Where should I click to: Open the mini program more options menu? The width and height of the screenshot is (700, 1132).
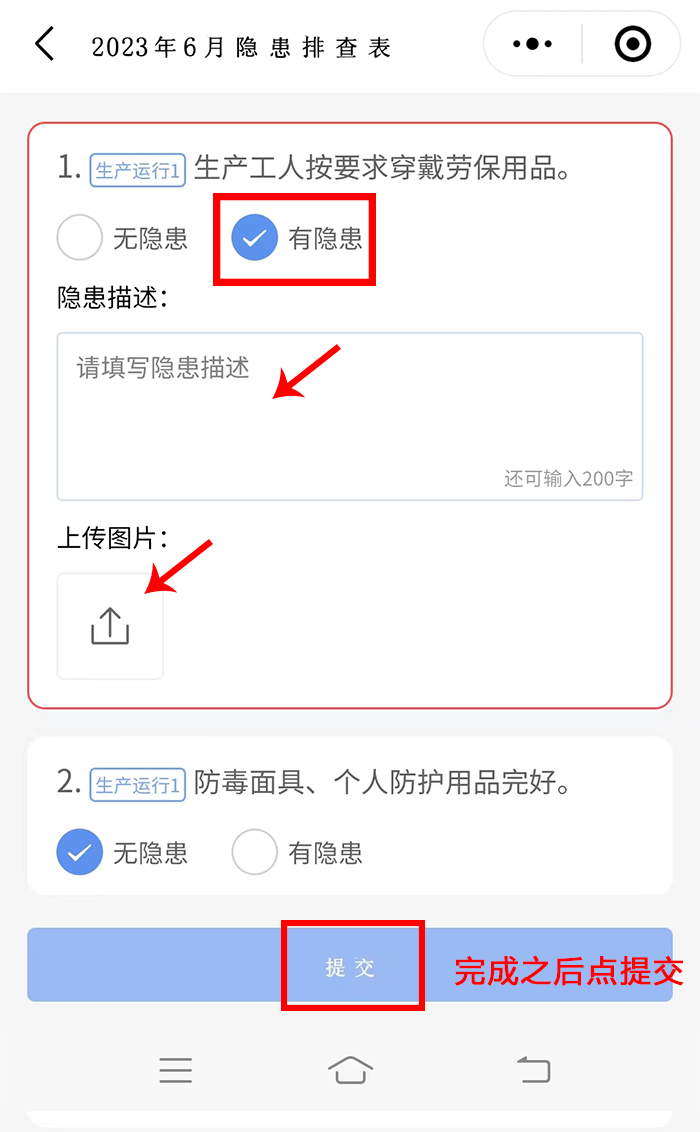[533, 44]
